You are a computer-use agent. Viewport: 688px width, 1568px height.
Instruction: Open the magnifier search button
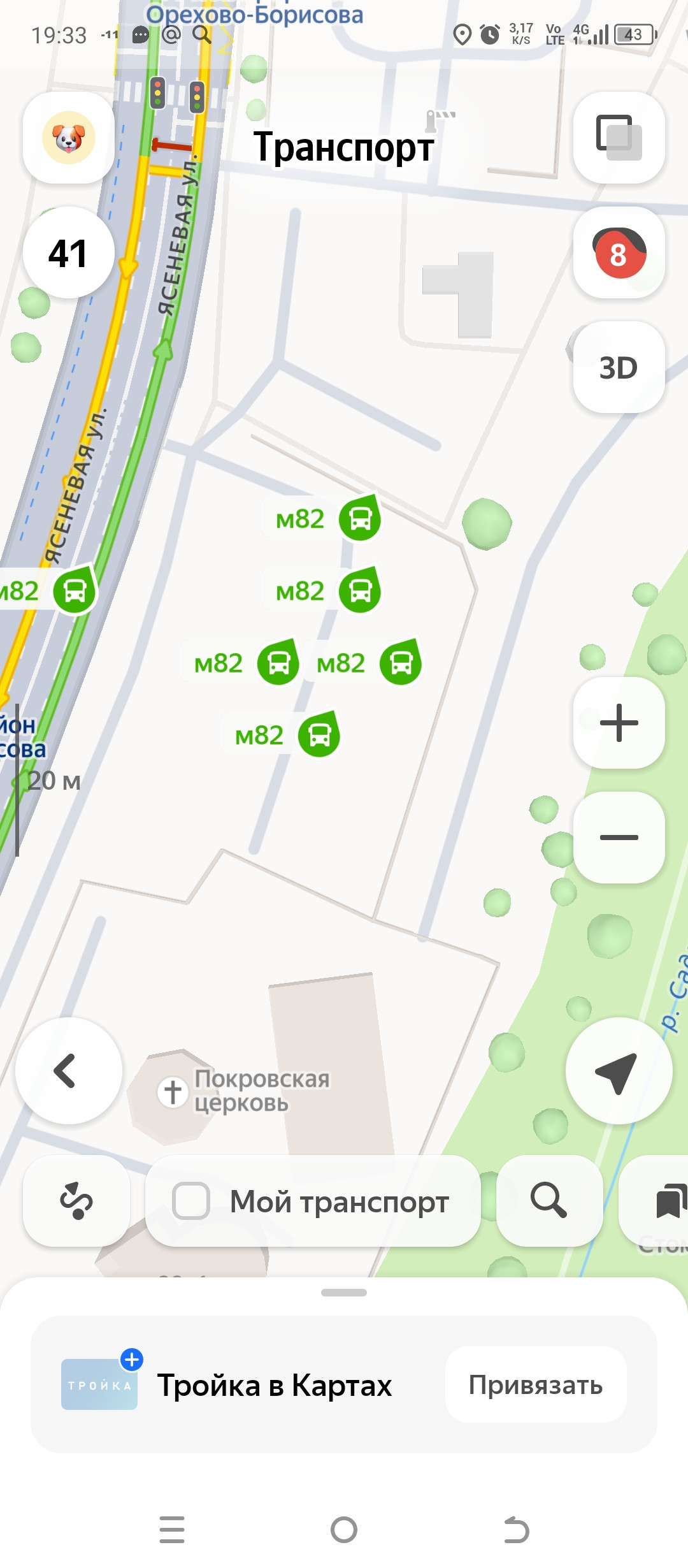[549, 1201]
